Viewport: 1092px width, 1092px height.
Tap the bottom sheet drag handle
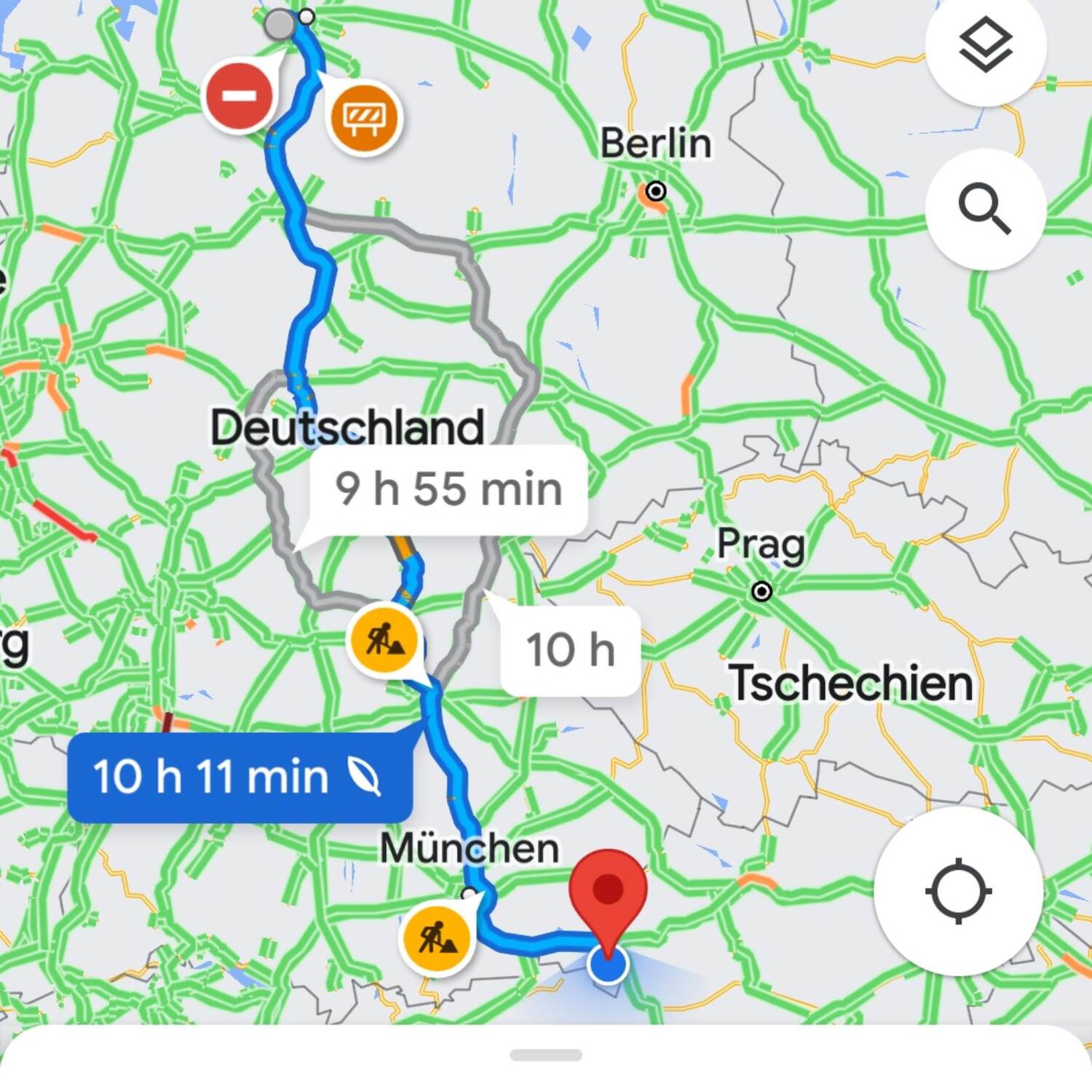coord(546,1055)
